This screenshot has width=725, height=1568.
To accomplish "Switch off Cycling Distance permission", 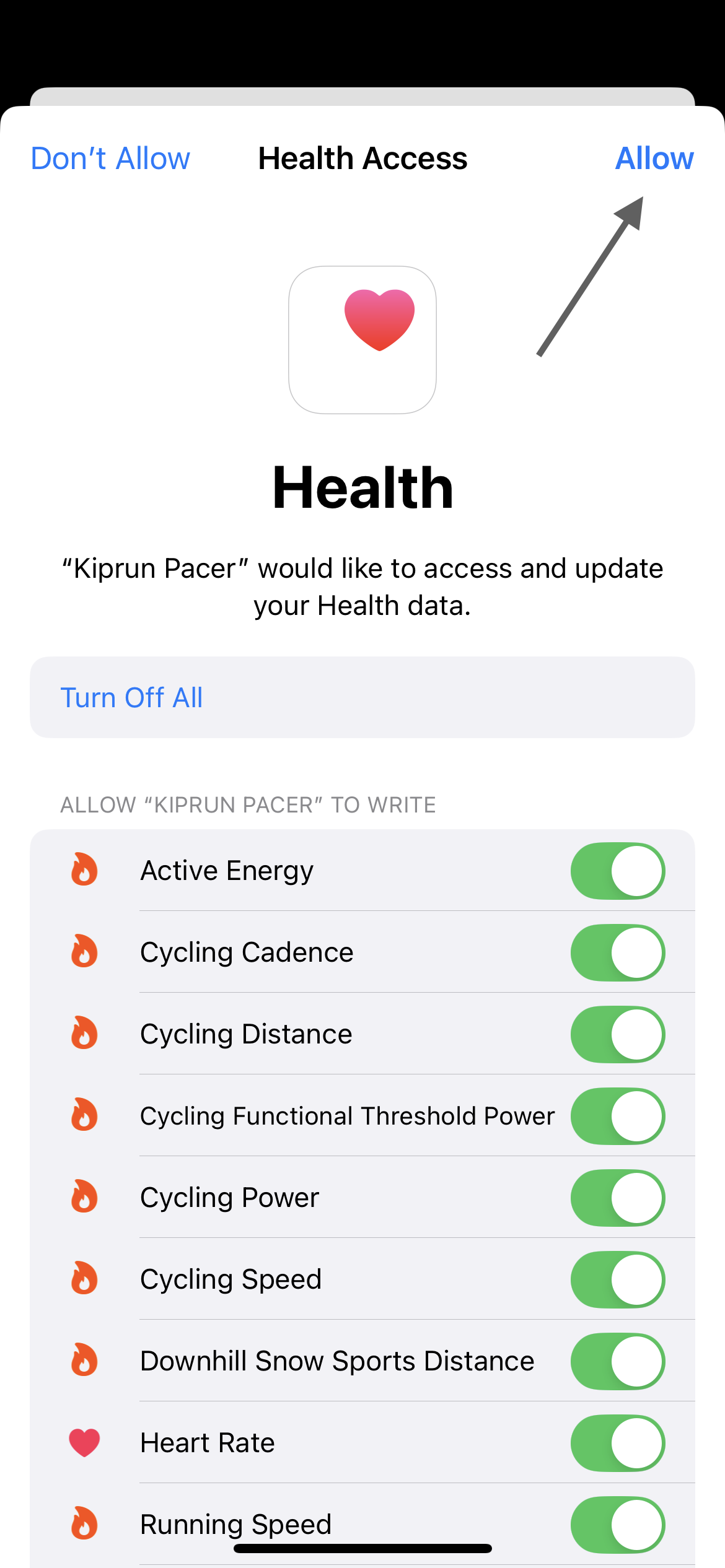I will pyautogui.click(x=617, y=1034).
